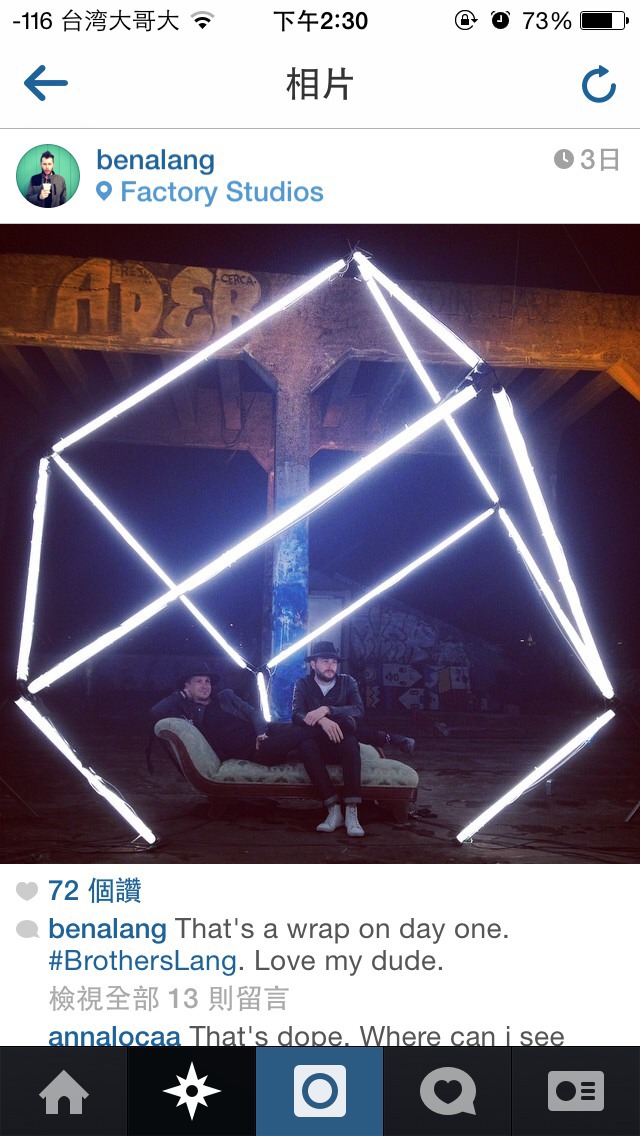Open the #BrothersLang hashtag

(x=142, y=961)
